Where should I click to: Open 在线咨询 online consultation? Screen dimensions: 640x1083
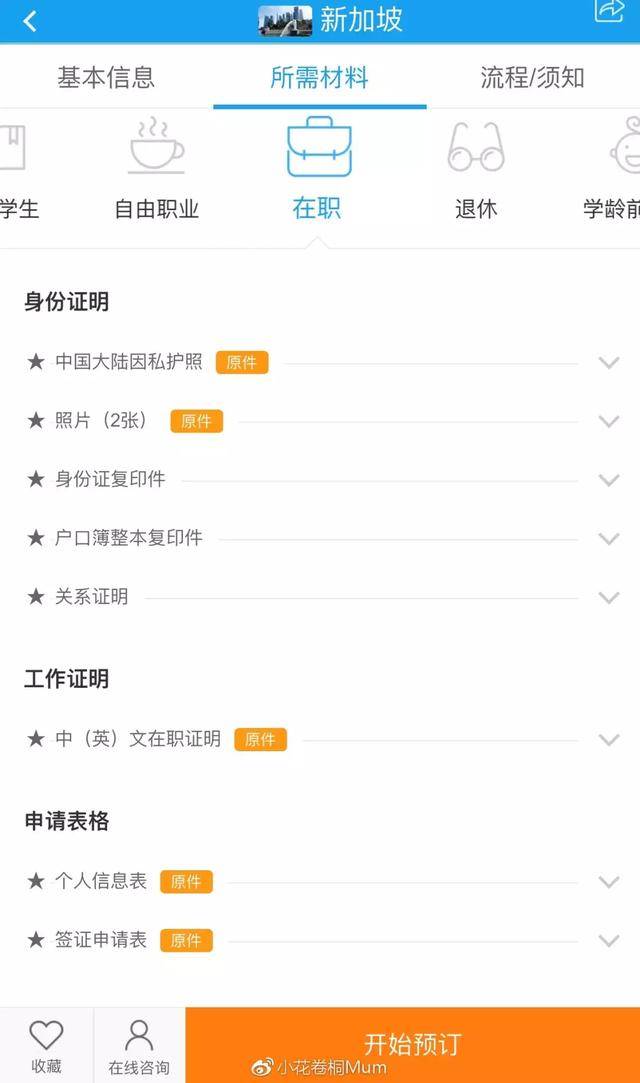139,1046
